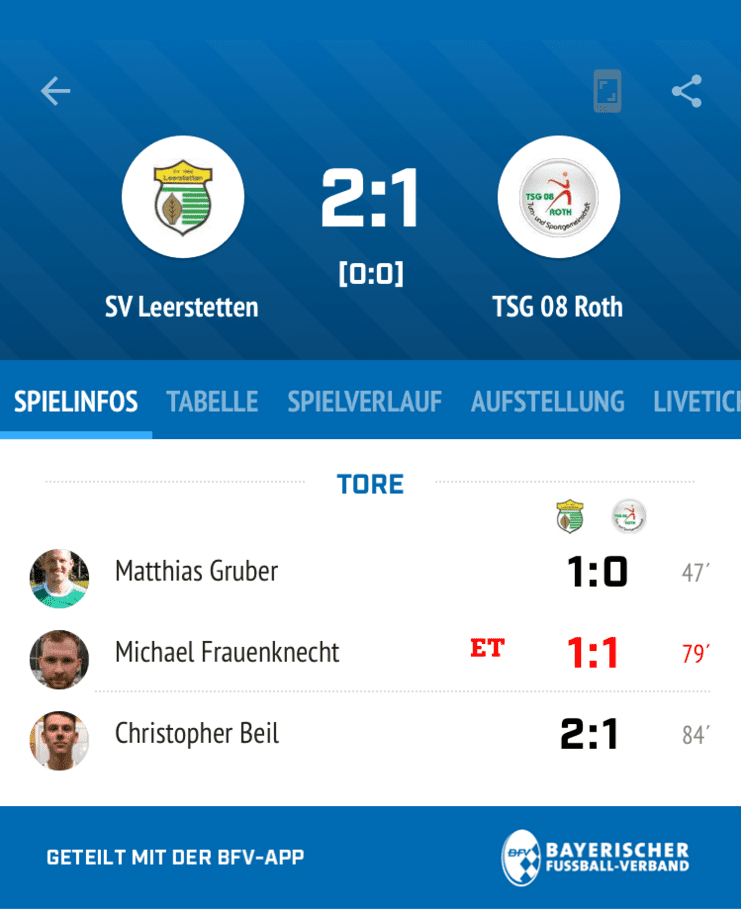Open the TSG 08 Roth team logo
This screenshot has width=741, height=909.
(558, 197)
